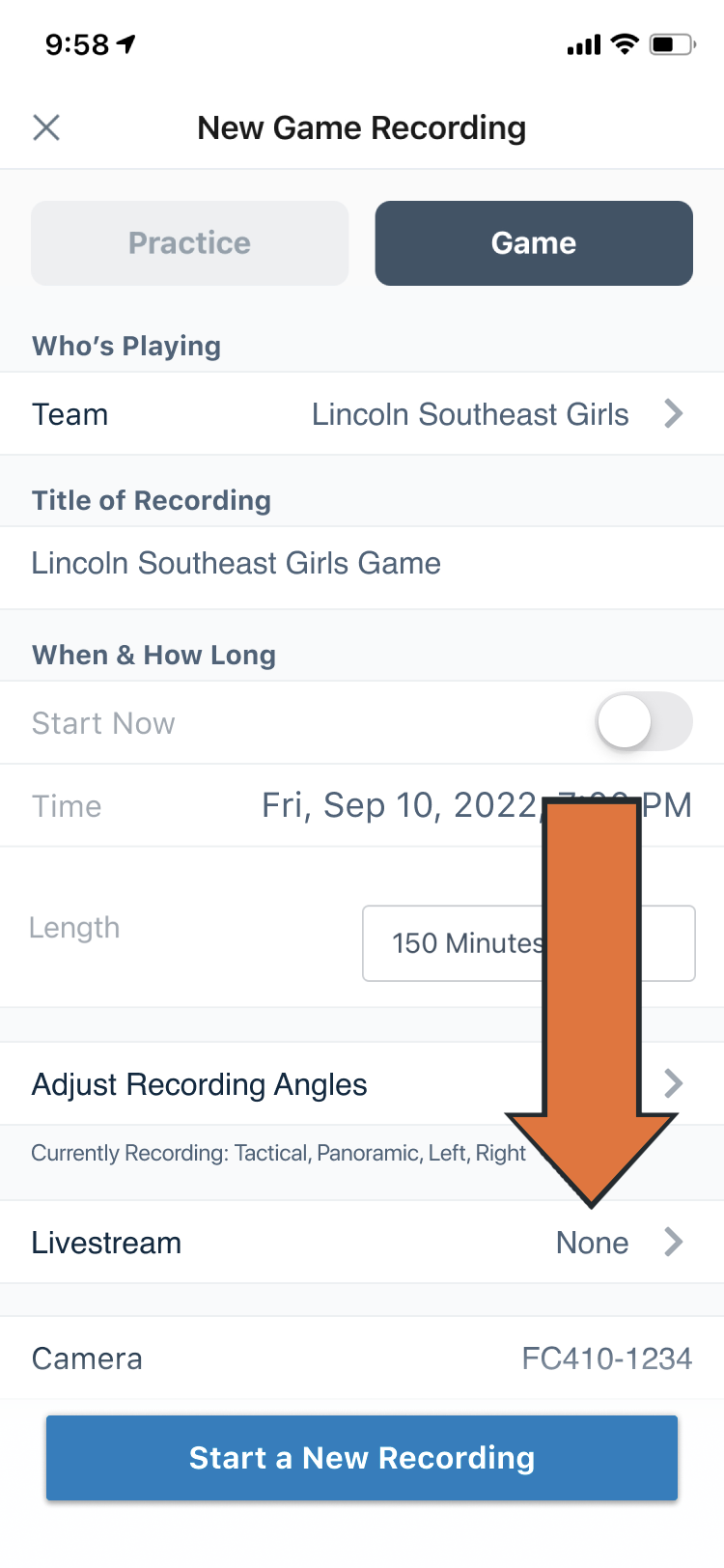Tap the X to close New Game Recording

45,126
